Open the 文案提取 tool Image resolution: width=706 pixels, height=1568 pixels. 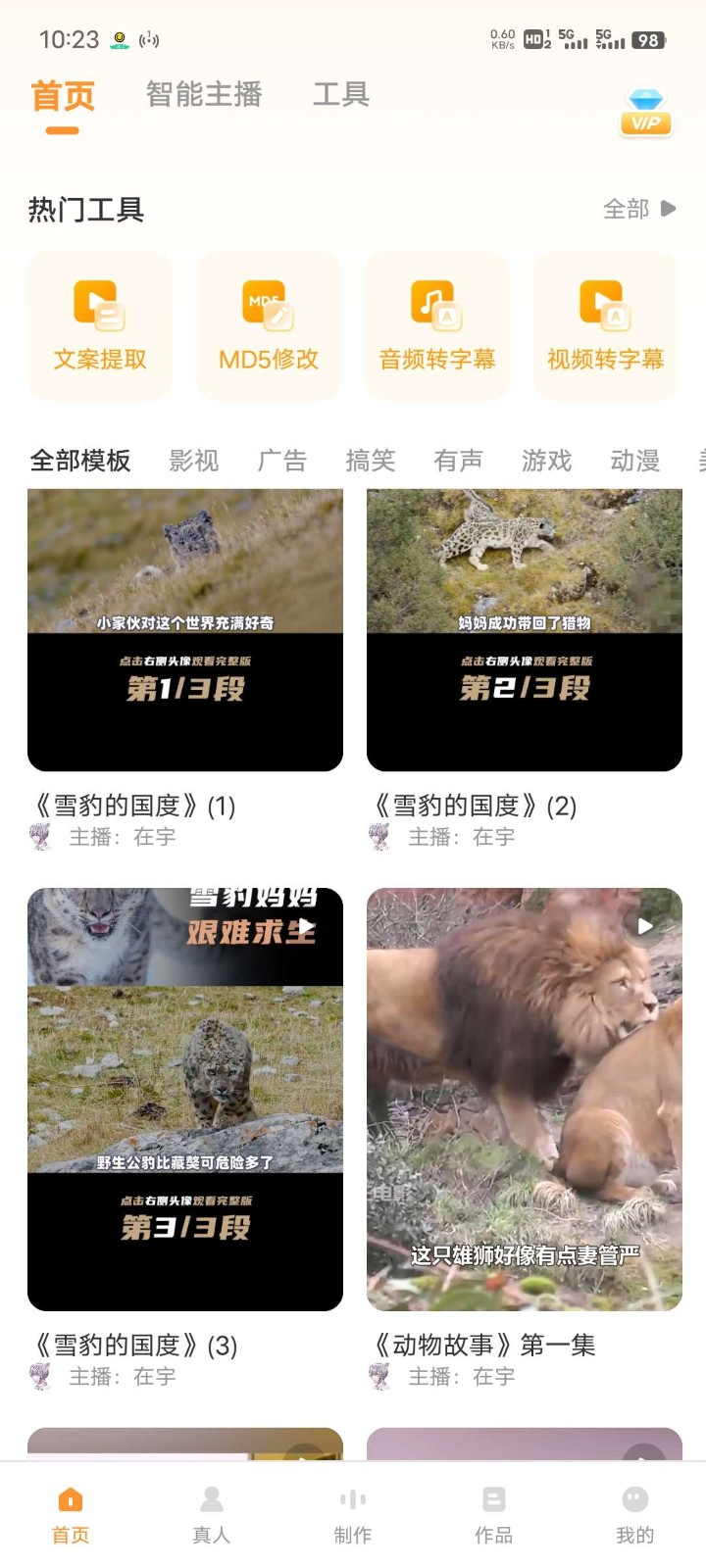(x=100, y=325)
